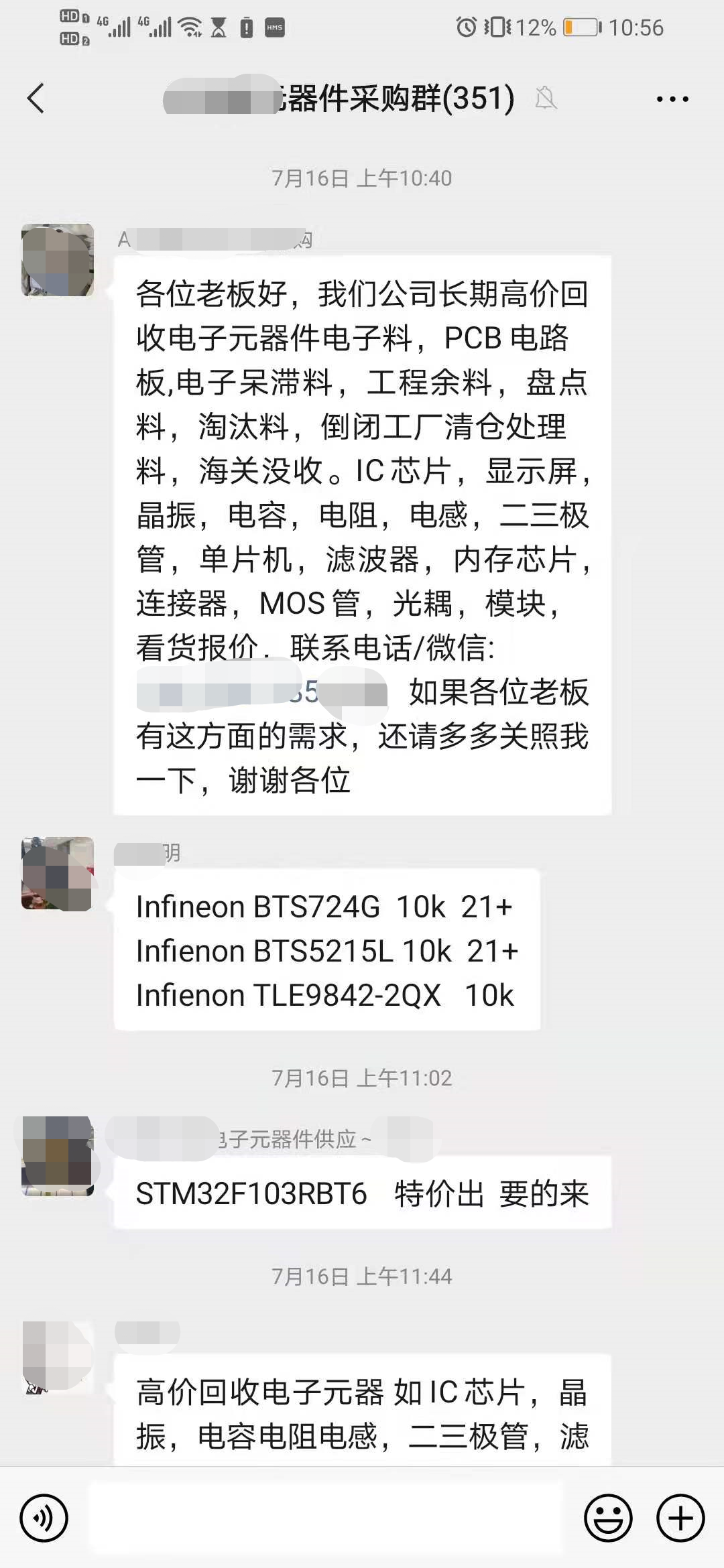Image resolution: width=724 pixels, height=1568 pixels.
Task: Open the plus attachment menu
Action: [x=680, y=1518]
